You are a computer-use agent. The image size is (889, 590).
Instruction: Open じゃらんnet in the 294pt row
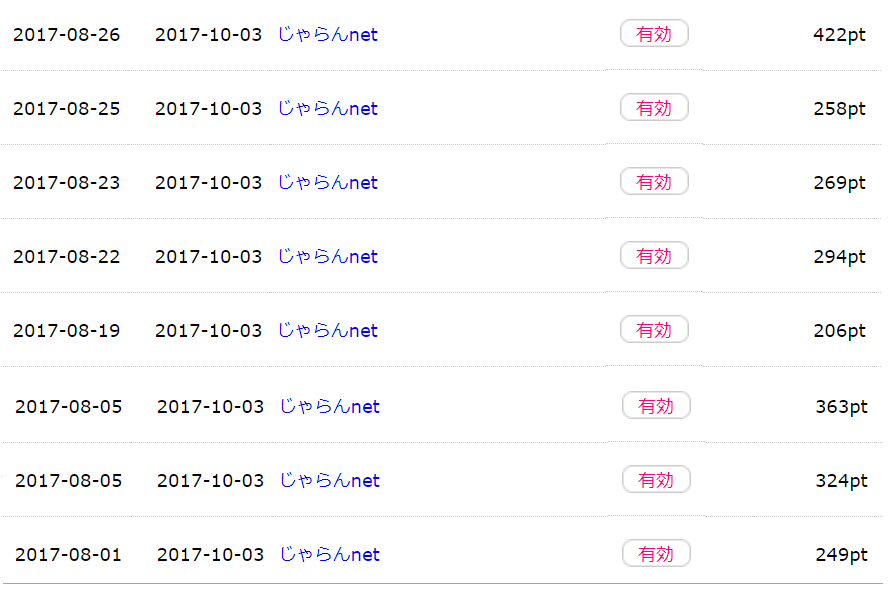click(328, 257)
